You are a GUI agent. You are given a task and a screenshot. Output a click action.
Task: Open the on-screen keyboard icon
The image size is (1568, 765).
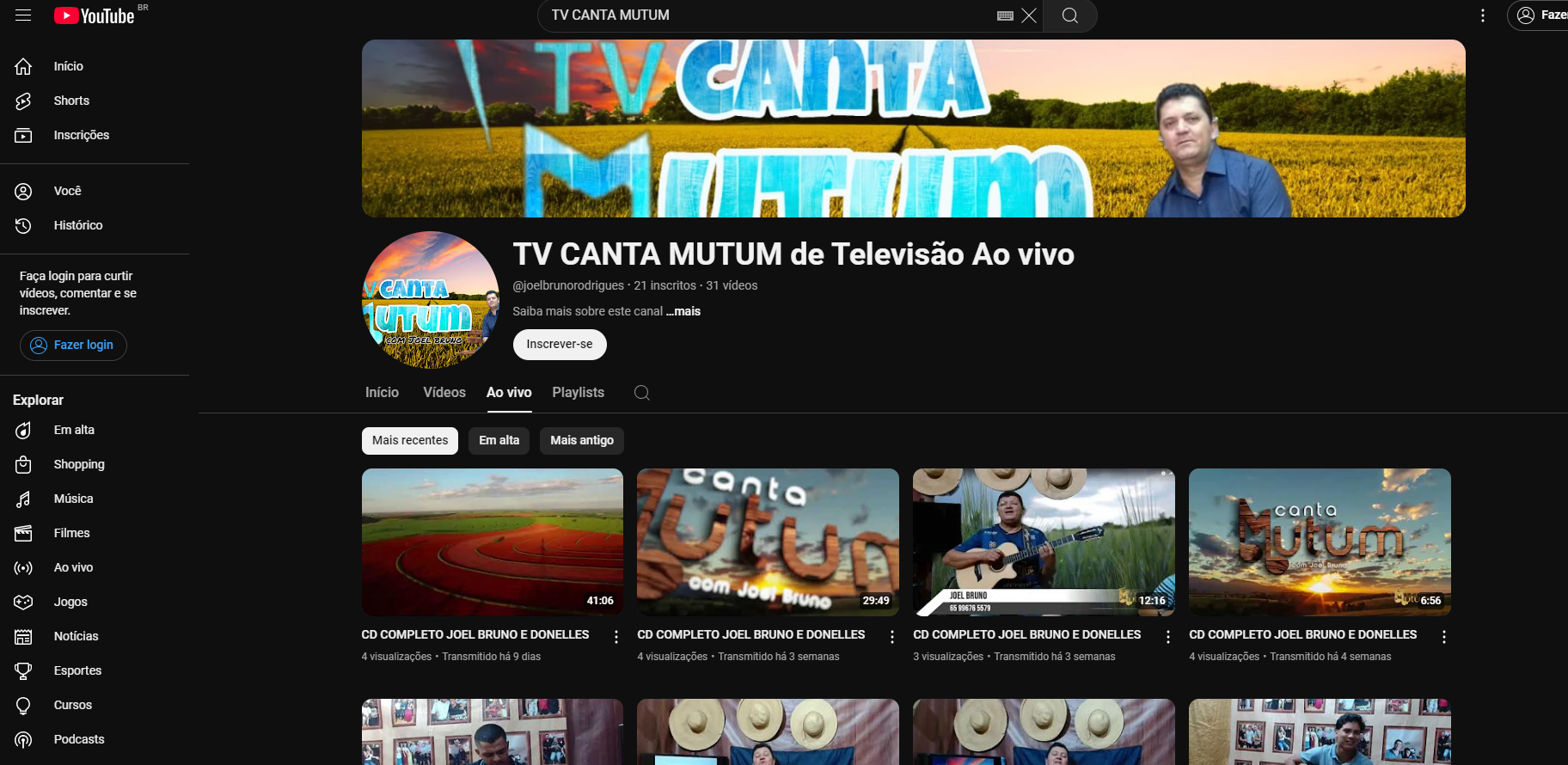point(1005,15)
